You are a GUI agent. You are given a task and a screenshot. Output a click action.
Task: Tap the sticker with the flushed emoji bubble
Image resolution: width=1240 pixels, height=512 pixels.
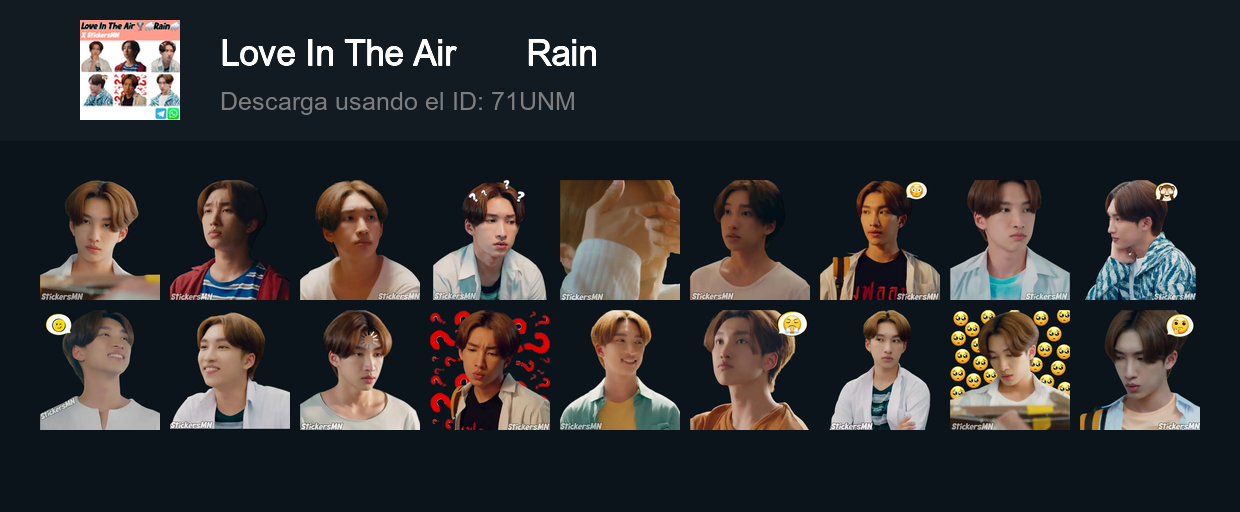point(880,240)
